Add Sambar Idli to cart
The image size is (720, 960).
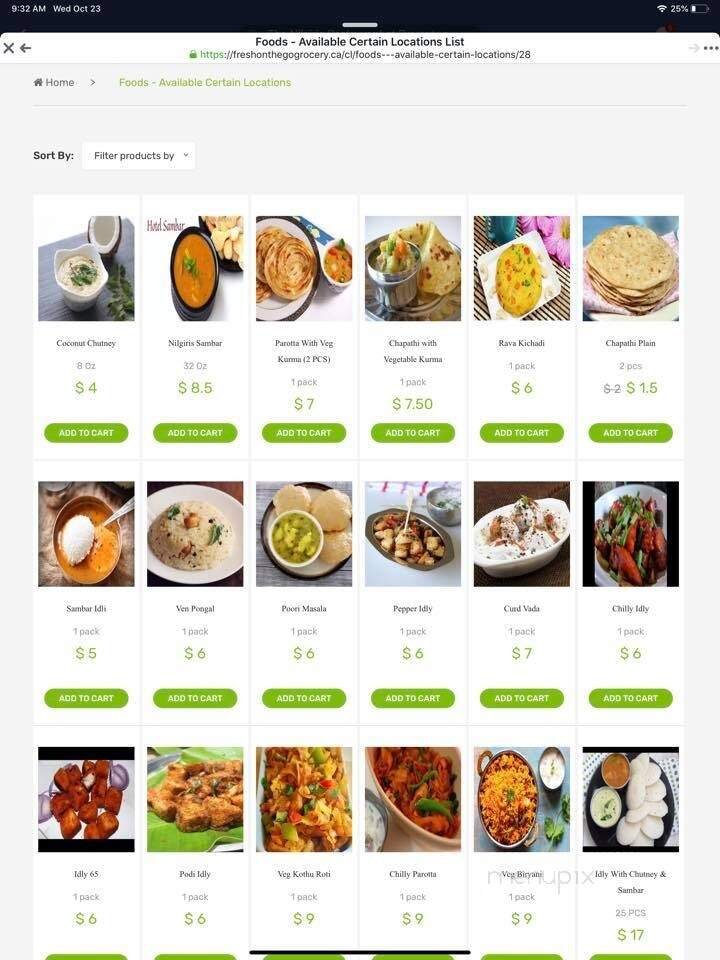[x=86, y=698]
